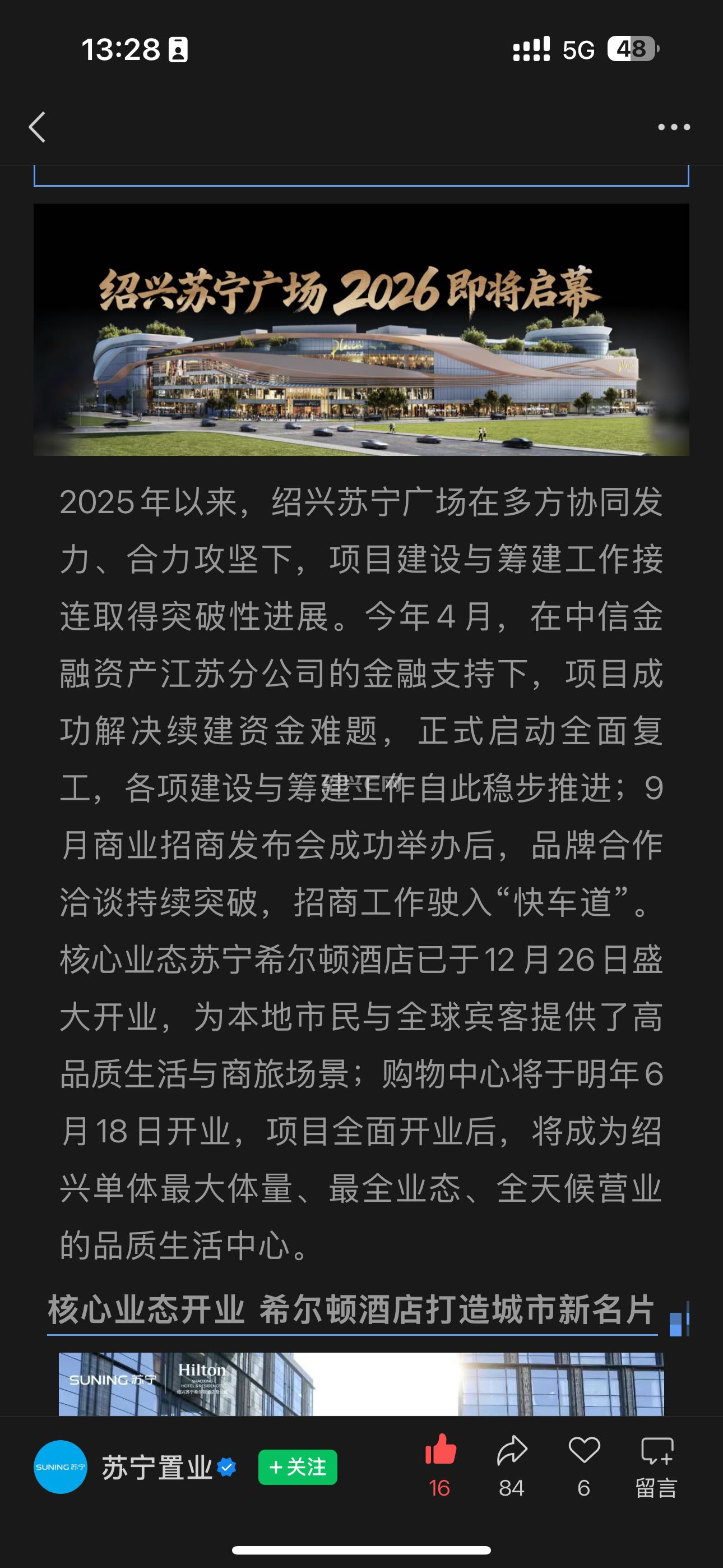This screenshot has height=1568, width=723.
Task: Share this article via the arrow icon
Action: click(x=512, y=1450)
